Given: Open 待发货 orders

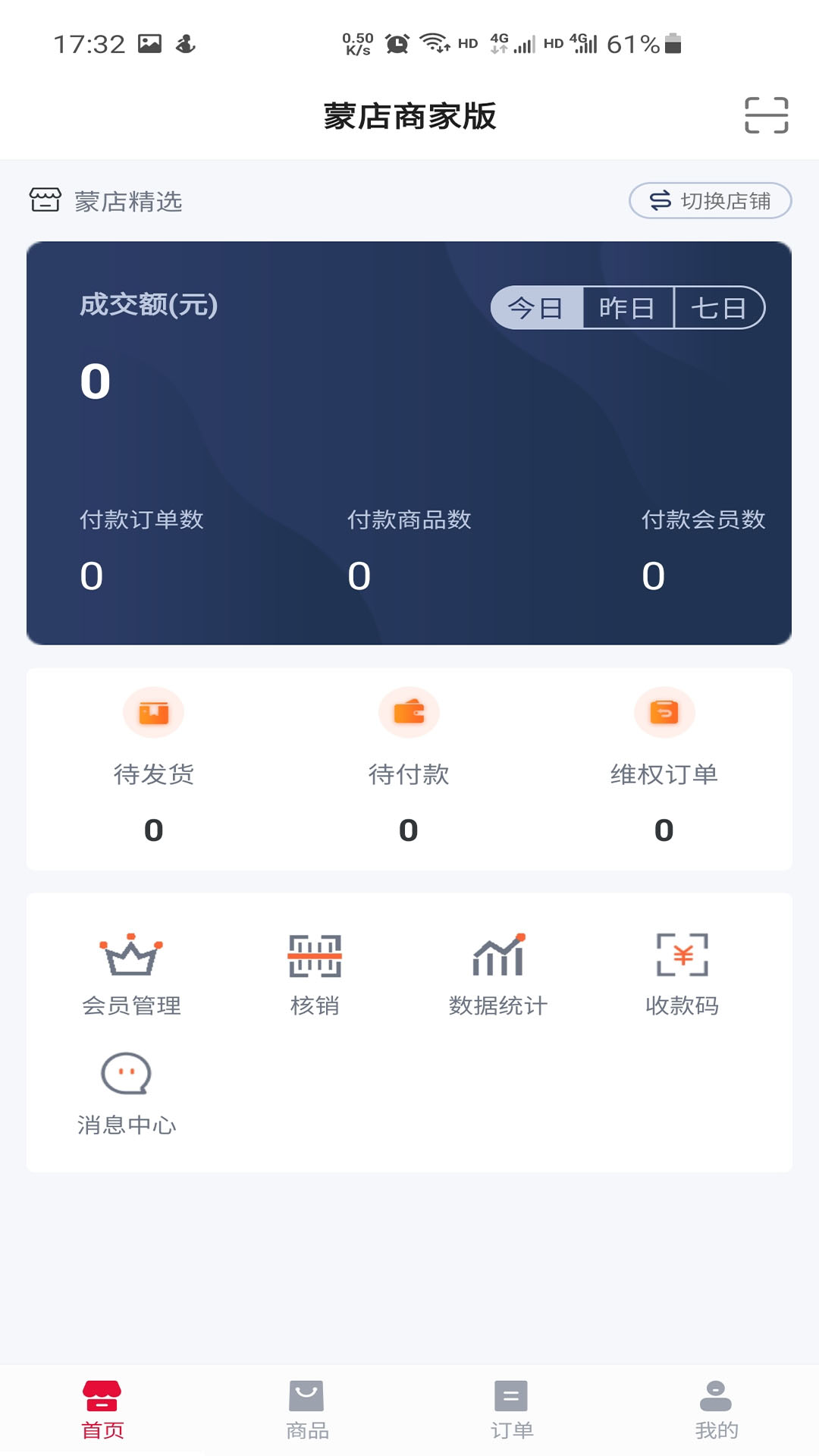Looking at the screenshot, I should click(x=154, y=766).
